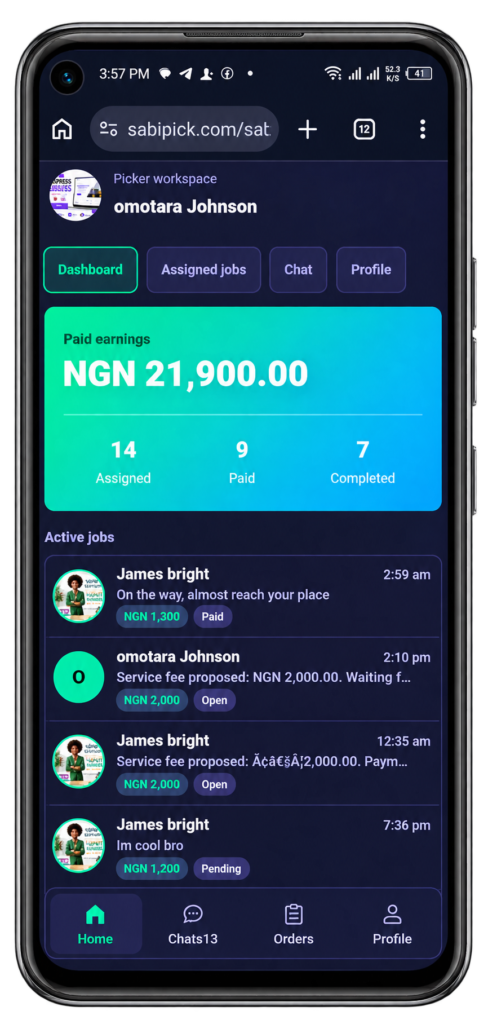This screenshot has height=1024, width=488.
Task: Open the browser home page icon
Action: (62, 129)
